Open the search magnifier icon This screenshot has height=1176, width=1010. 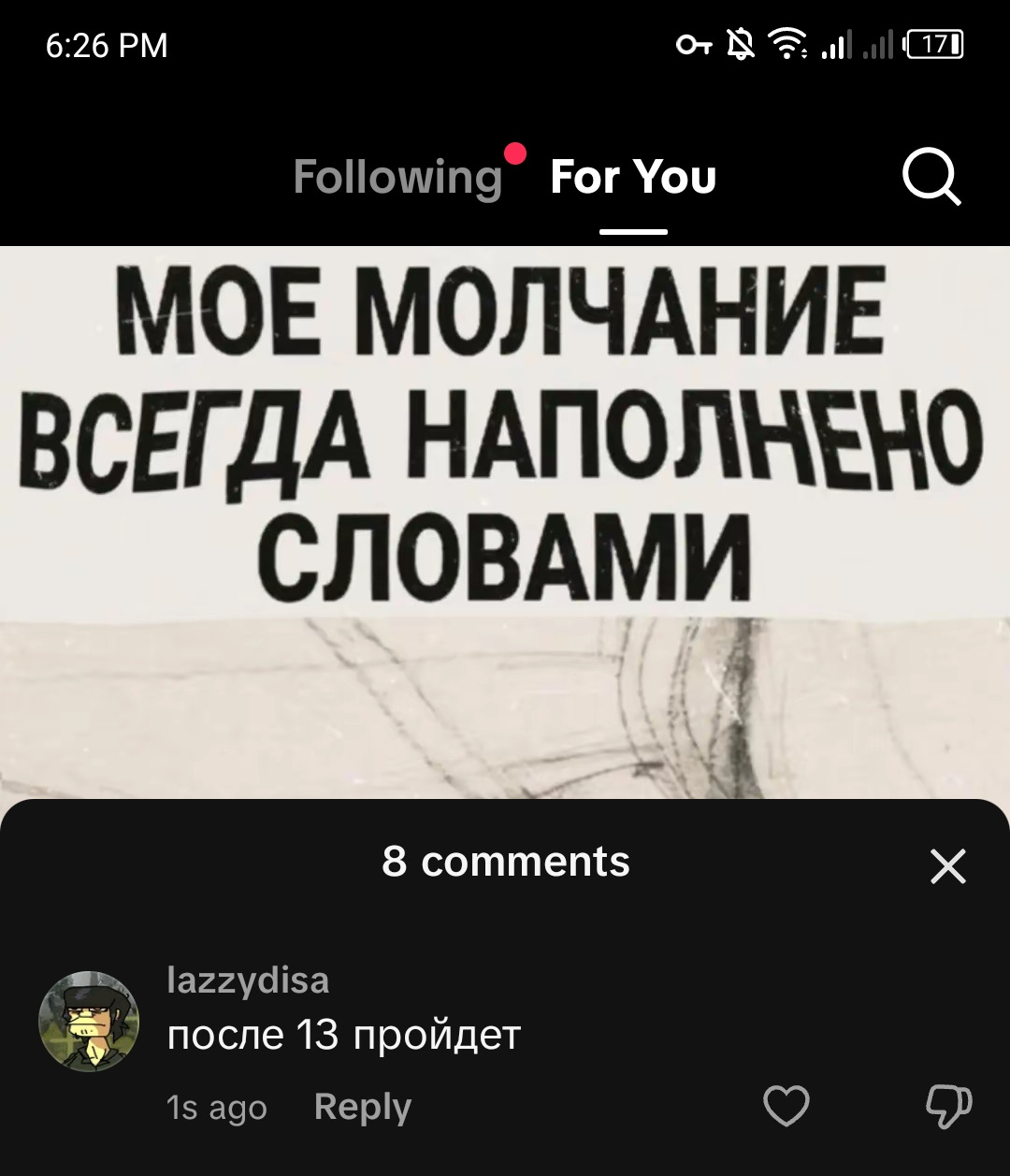click(931, 178)
